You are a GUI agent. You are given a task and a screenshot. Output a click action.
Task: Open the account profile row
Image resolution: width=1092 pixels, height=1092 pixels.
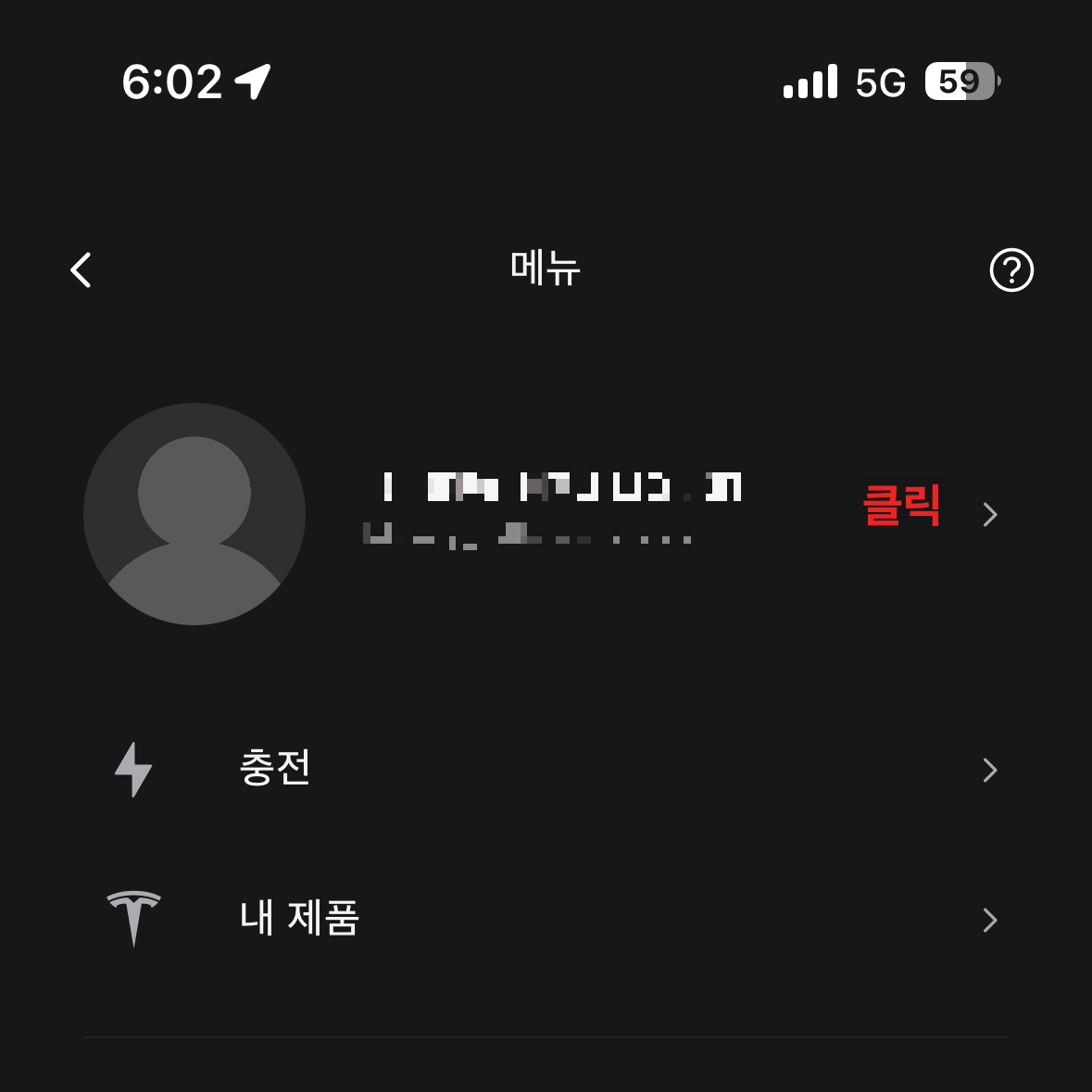click(546, 514)
